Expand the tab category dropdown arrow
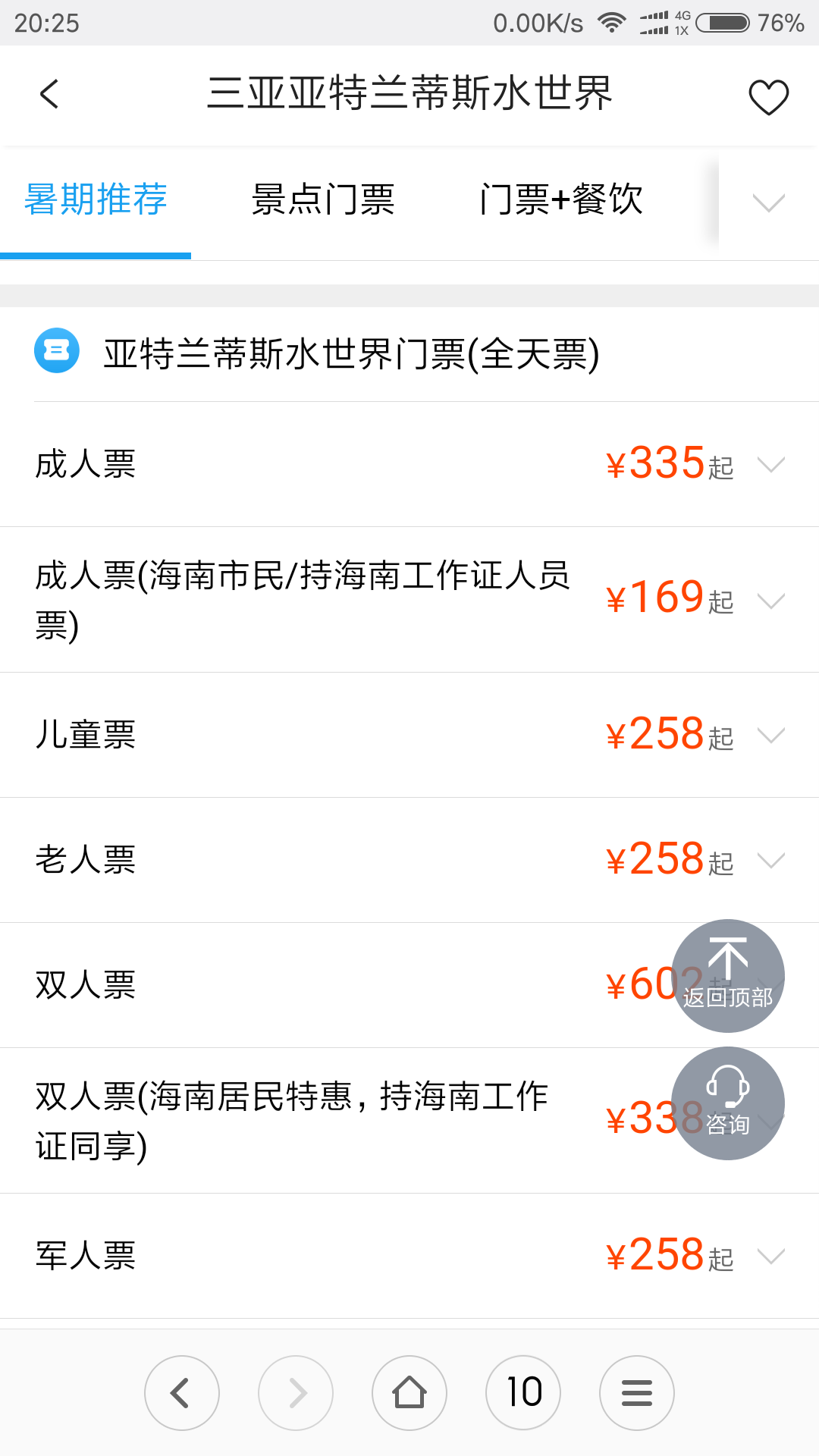The image size is (819, 1456). [x=768, y=202]
